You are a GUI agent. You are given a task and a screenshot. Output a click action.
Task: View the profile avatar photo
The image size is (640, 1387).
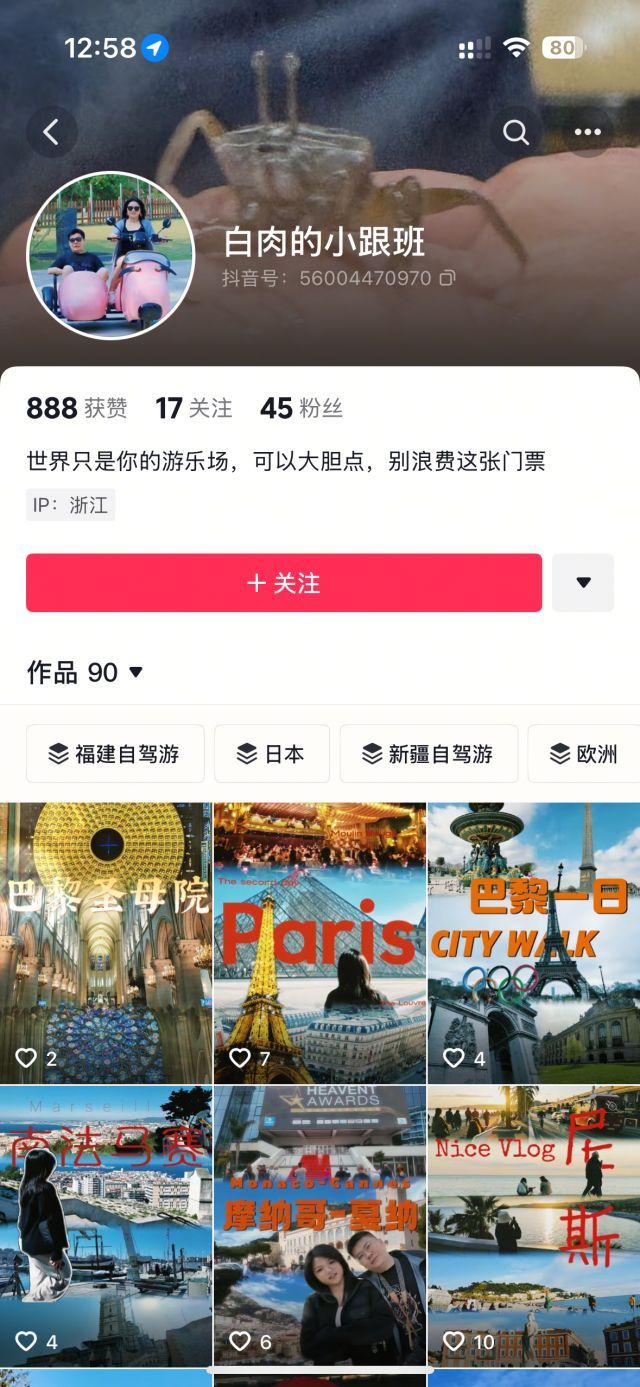pos(110,256)
